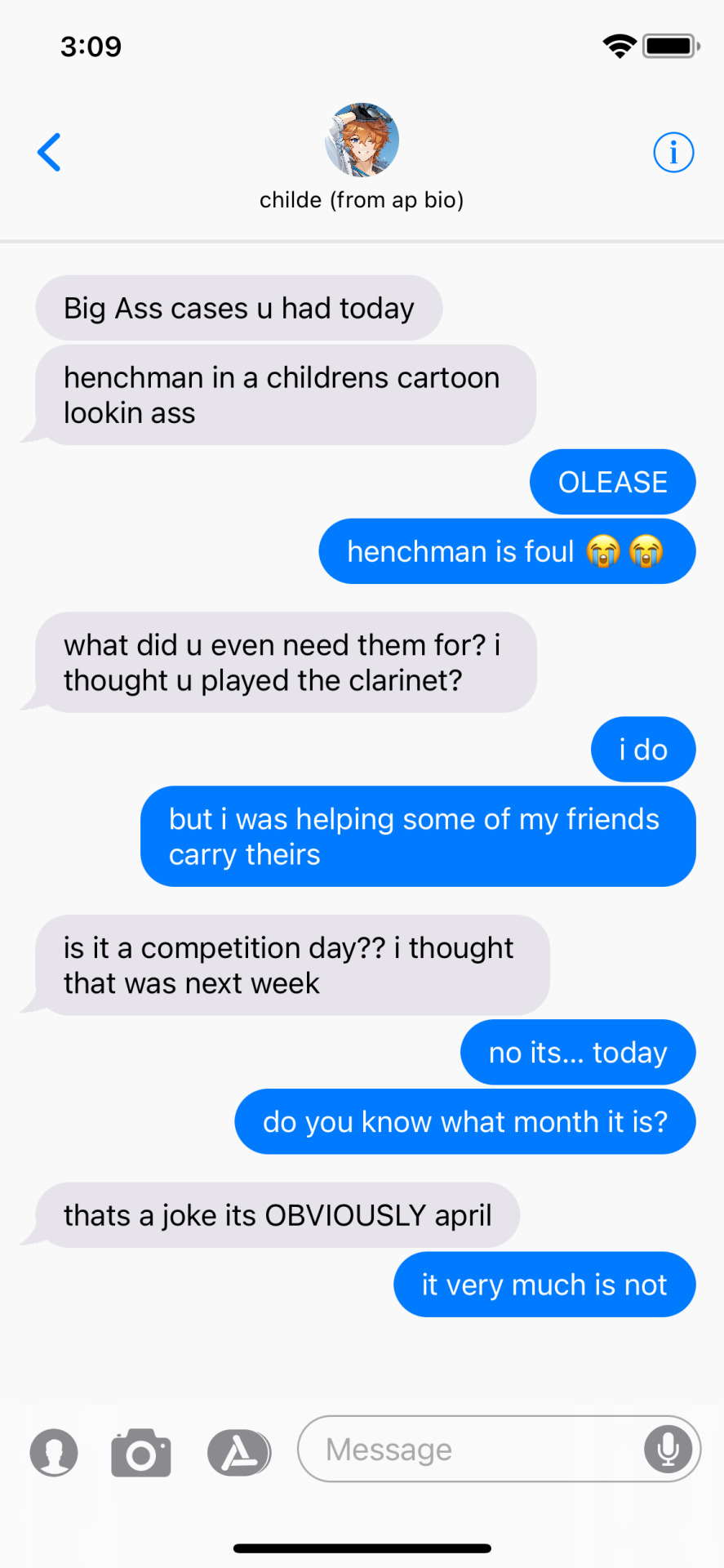The image size is (724, 1568).
Task: Open the App Store apps drawer
Action: pyautogui.click(x=238, y=1453)
